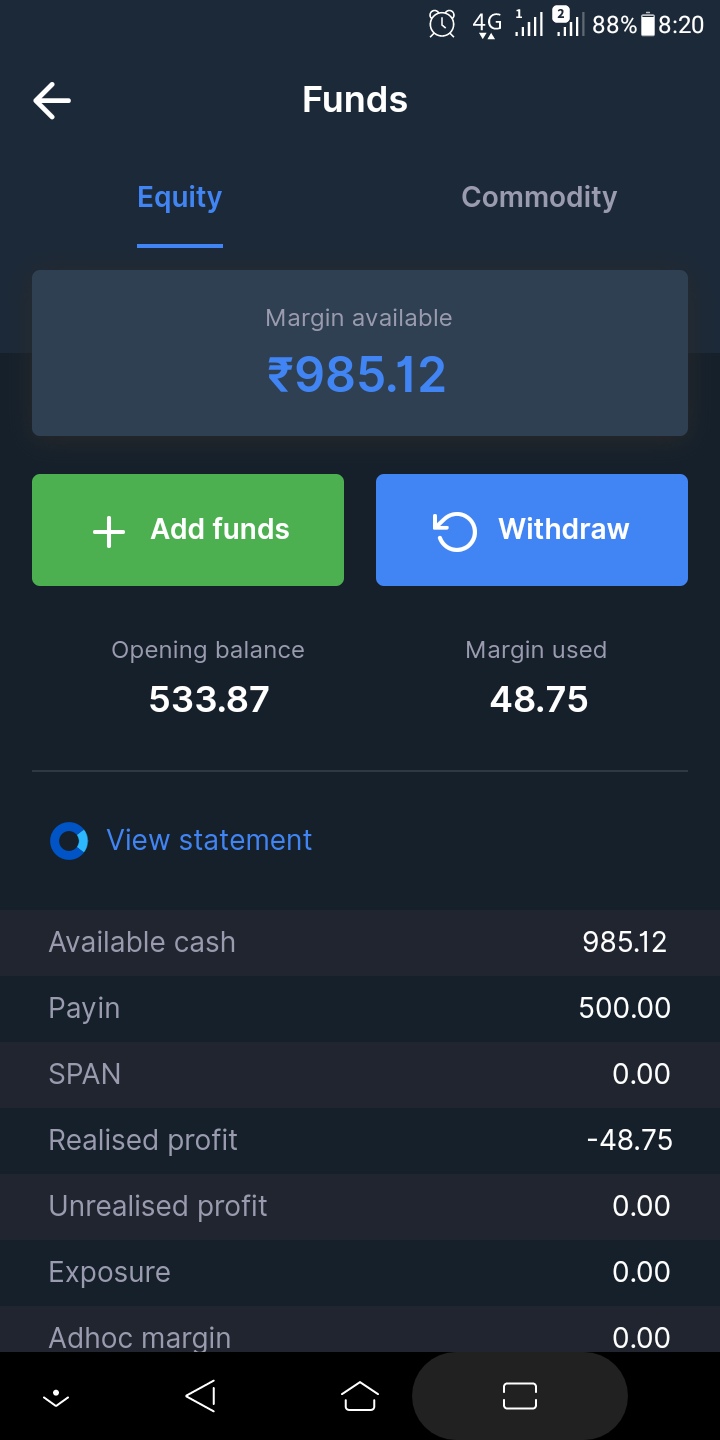720x1440 pixels.
Task: Open the View statement link
Action: click(x=208, y=840)
